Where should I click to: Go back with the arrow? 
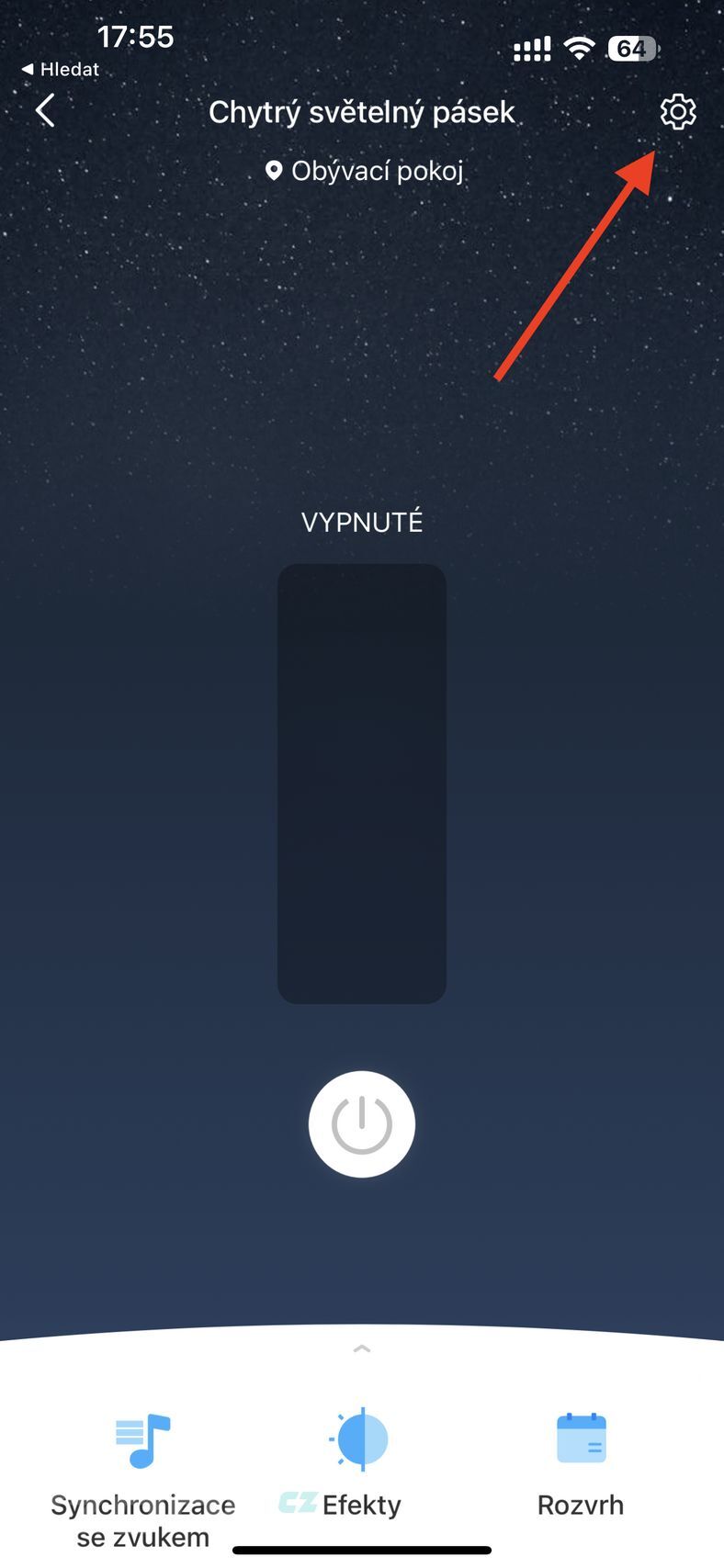tap(45, 111)
